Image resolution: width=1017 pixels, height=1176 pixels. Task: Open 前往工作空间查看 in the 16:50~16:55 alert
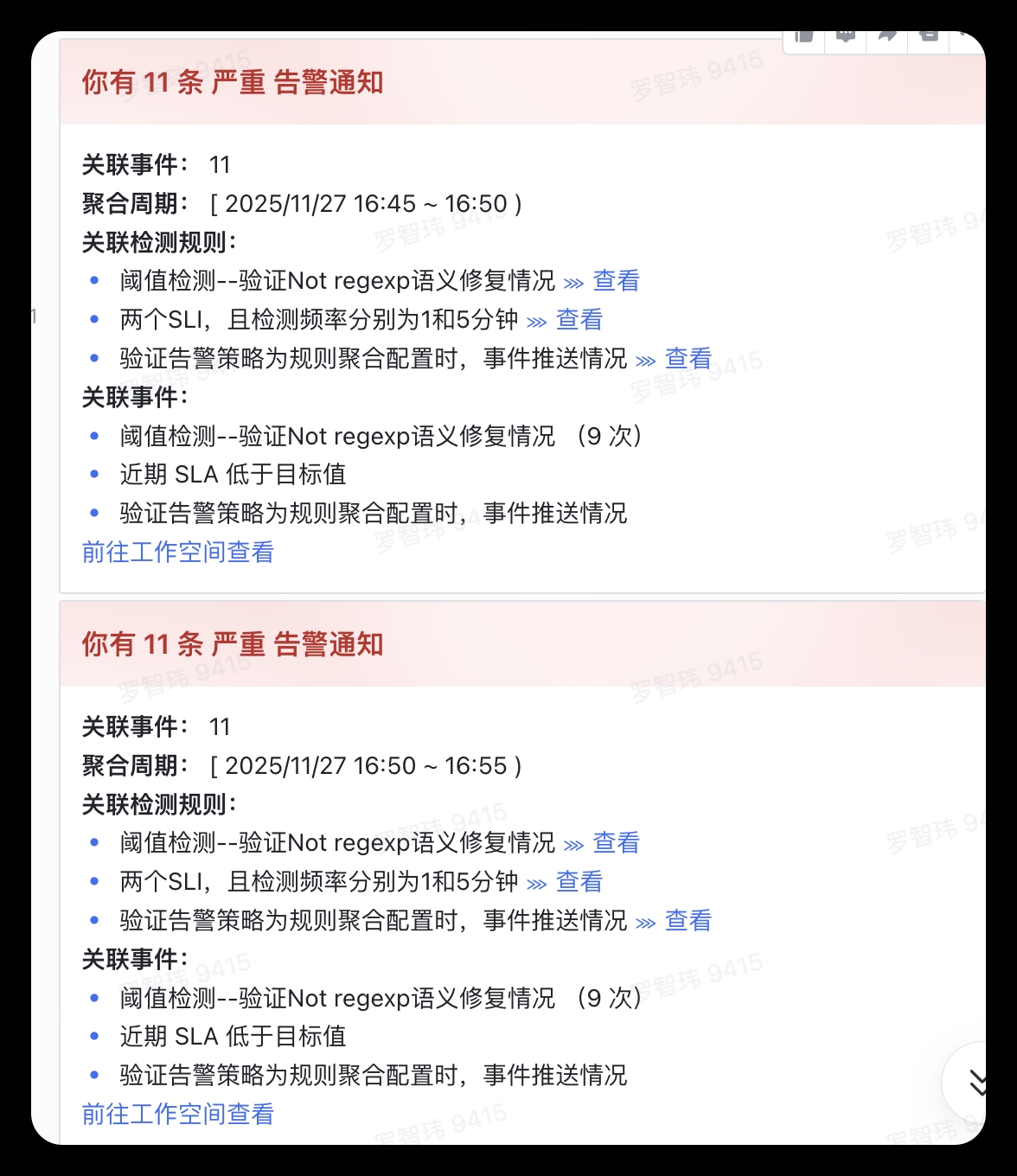tap(178, 1115)
